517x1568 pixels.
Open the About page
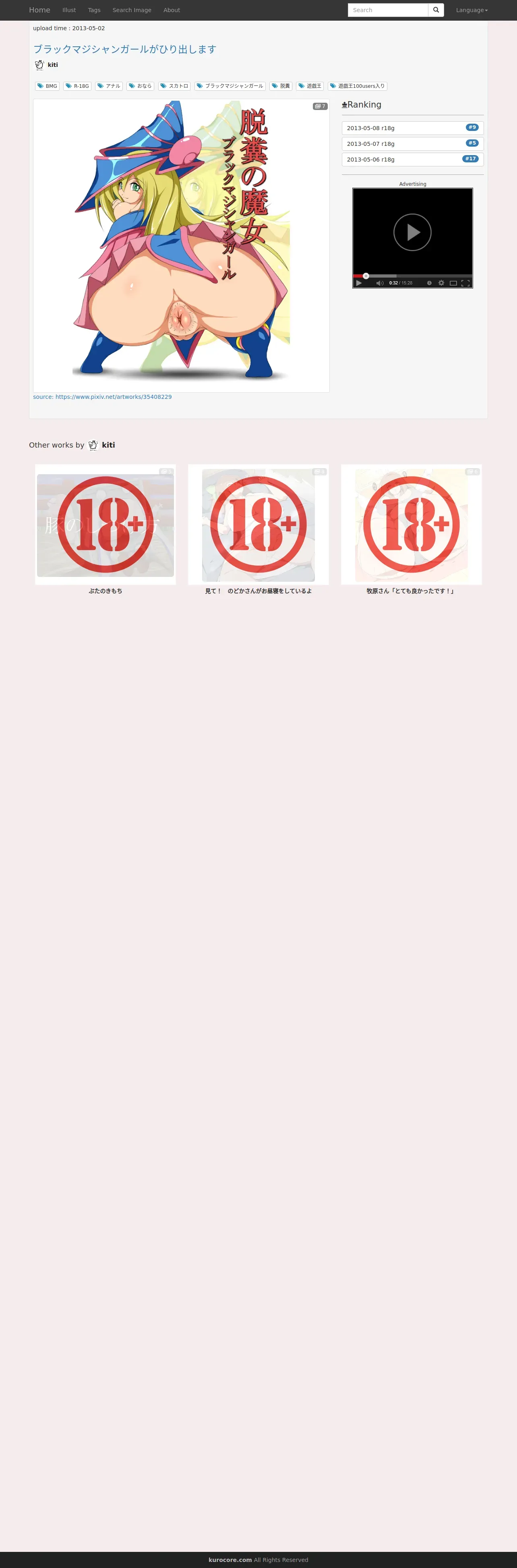coord(172,10)
